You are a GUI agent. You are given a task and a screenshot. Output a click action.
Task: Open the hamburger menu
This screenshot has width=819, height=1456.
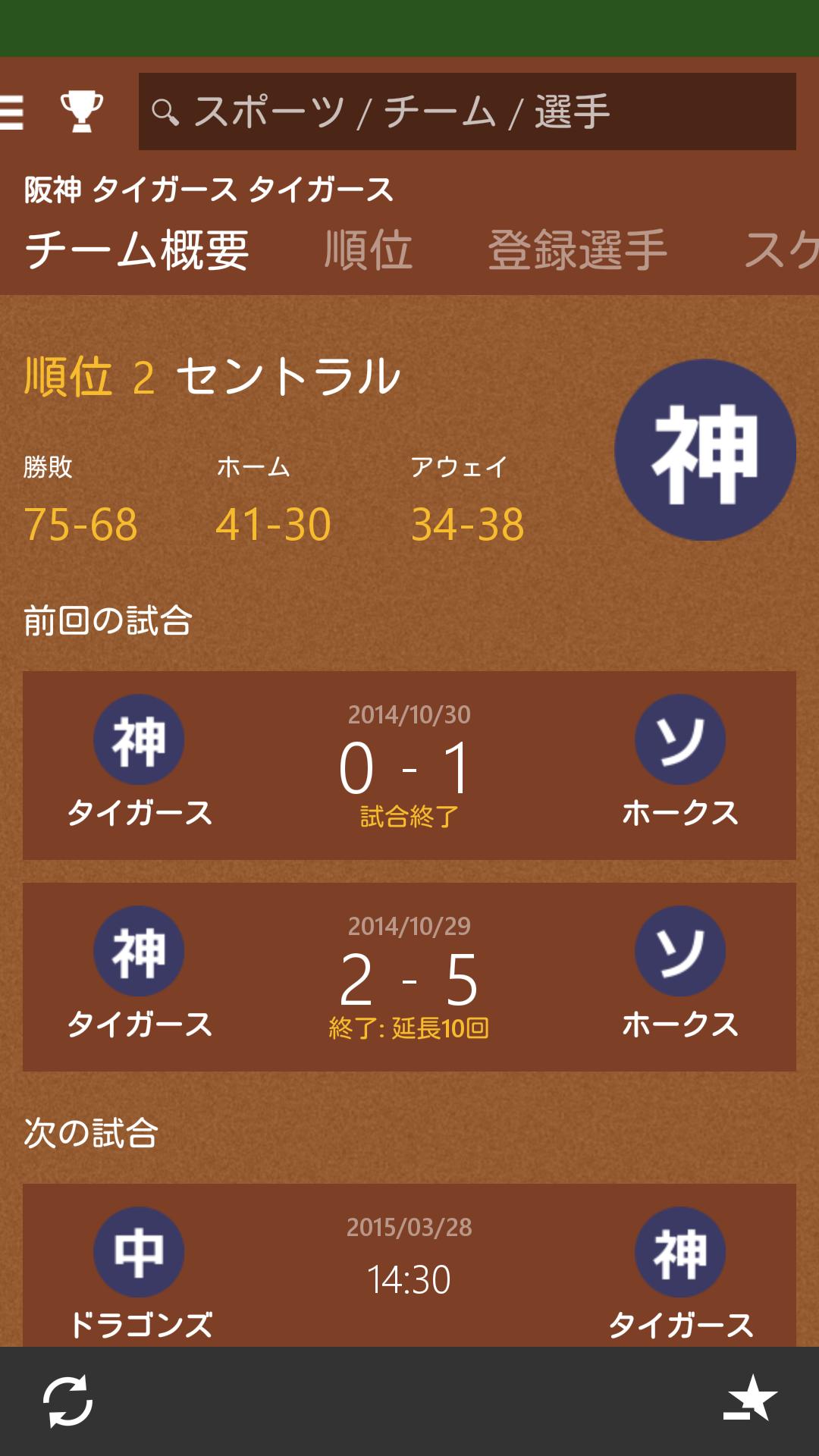(x=12, y=112)
